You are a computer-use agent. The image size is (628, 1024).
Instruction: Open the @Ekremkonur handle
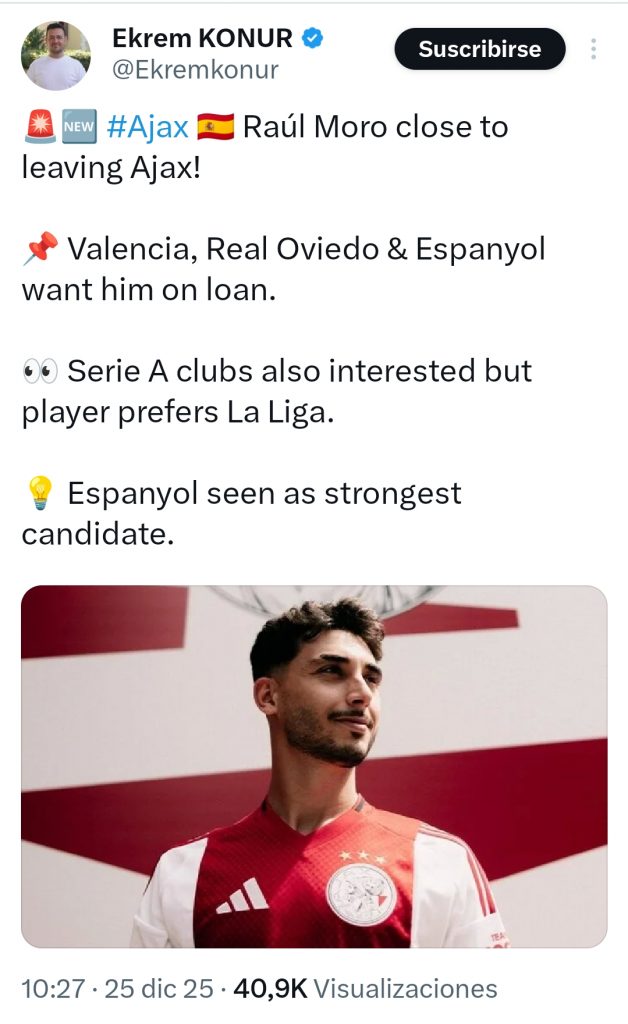195,70
